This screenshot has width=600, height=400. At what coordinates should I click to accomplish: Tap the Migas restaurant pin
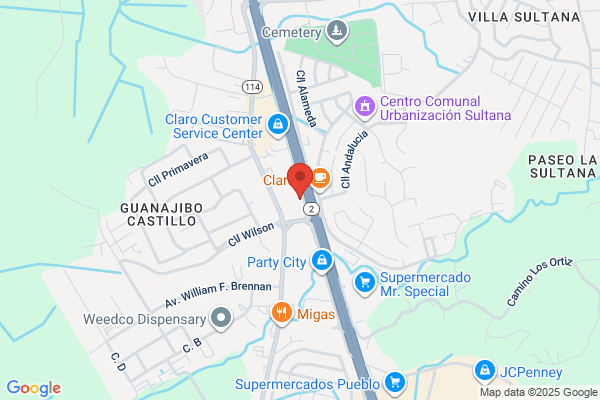(x=282, y=313)
